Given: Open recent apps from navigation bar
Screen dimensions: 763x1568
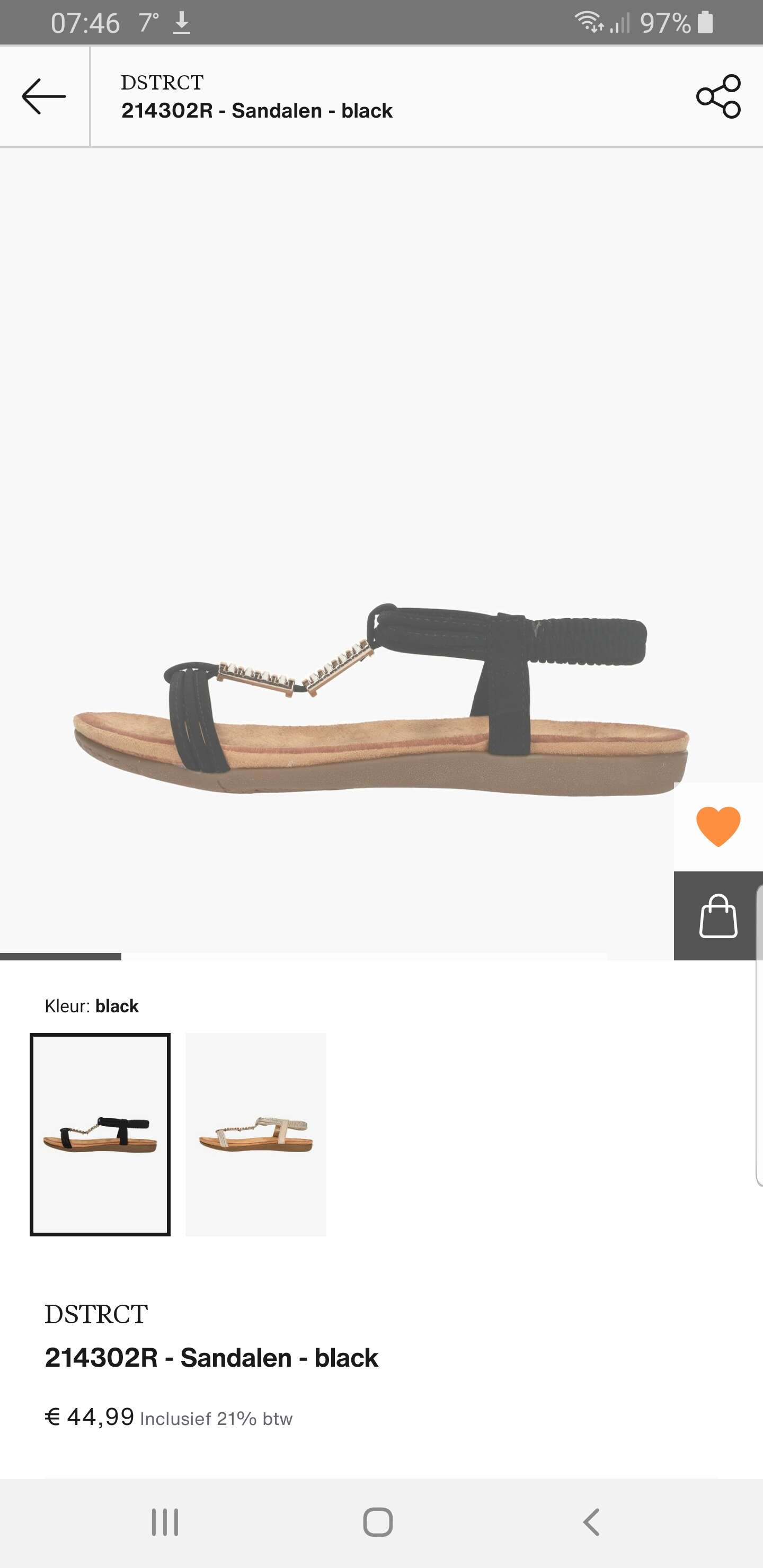Looking at the screenshot, I should pos(165,1522).
